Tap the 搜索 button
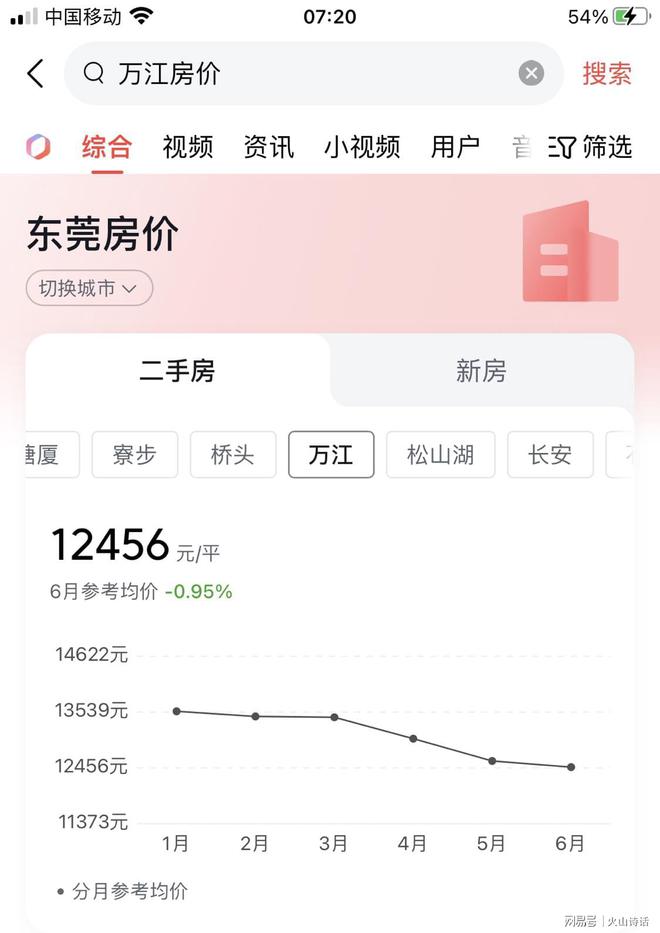 (607, 73)
